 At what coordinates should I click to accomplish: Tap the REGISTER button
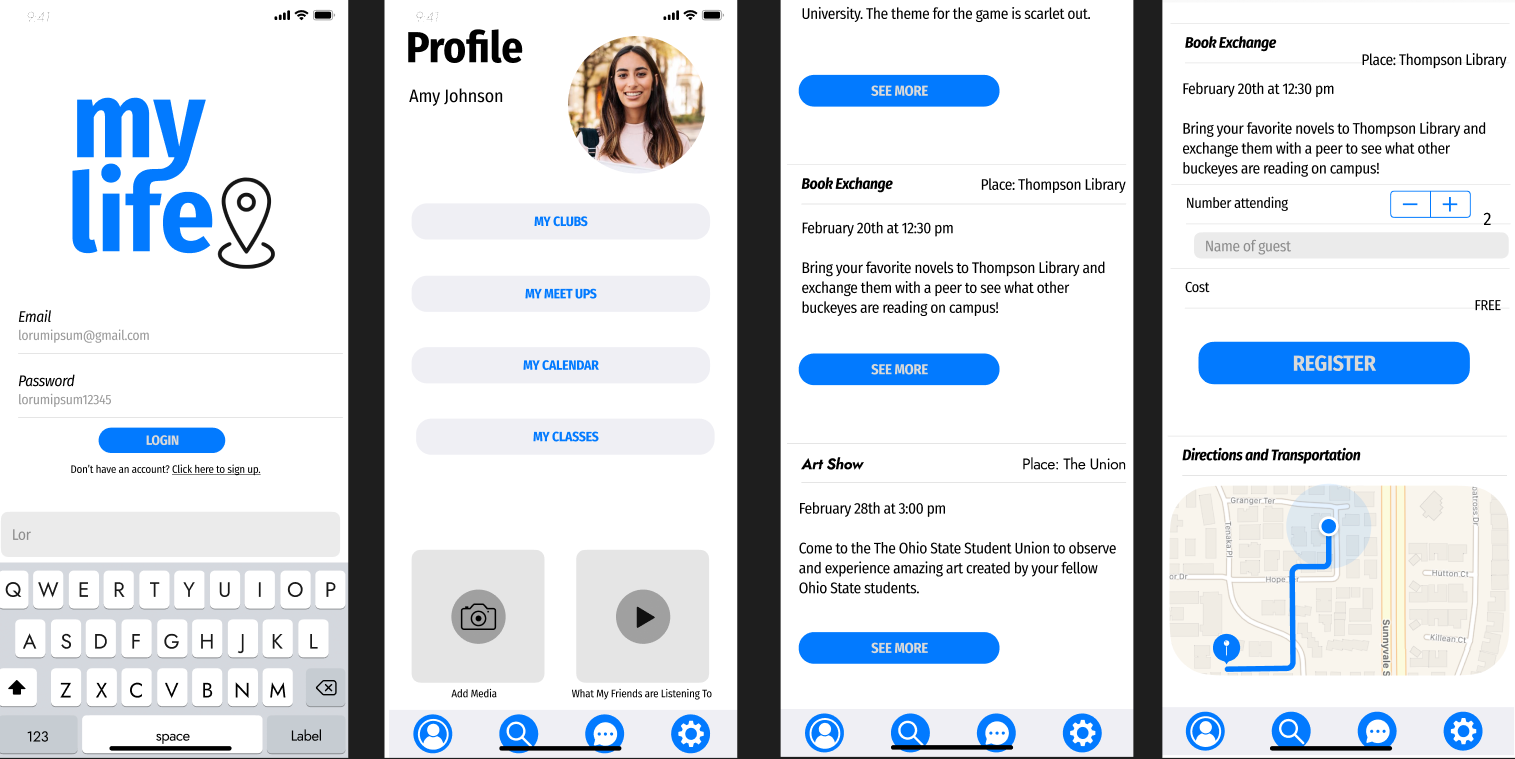1333,363
